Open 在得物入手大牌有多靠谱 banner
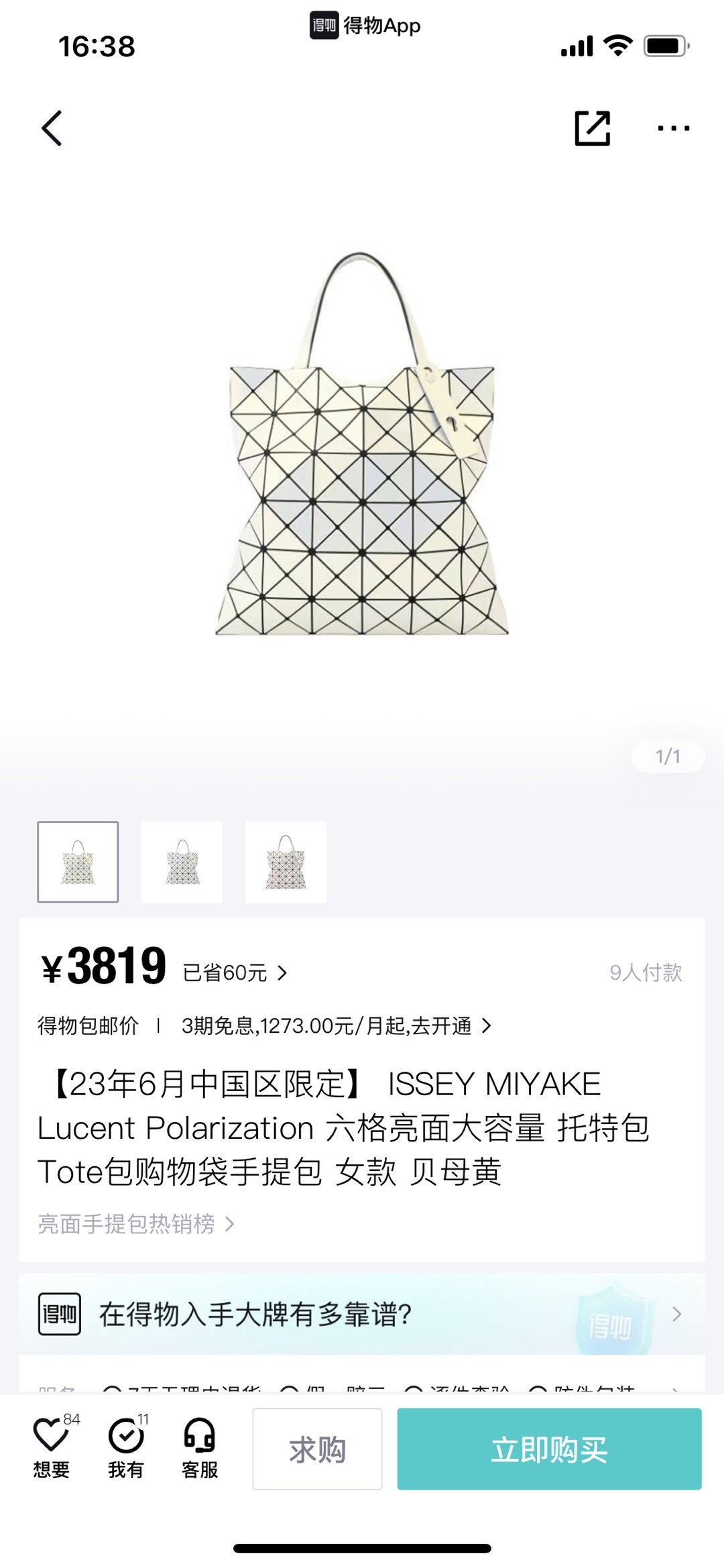 point(362,1314)
